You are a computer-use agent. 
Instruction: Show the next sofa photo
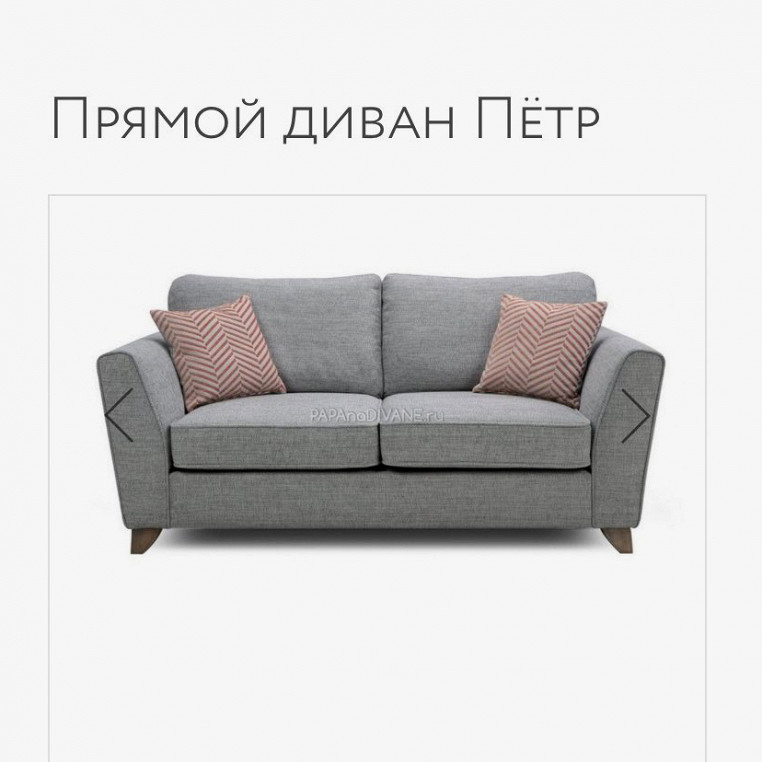click(x=636, y=415)
